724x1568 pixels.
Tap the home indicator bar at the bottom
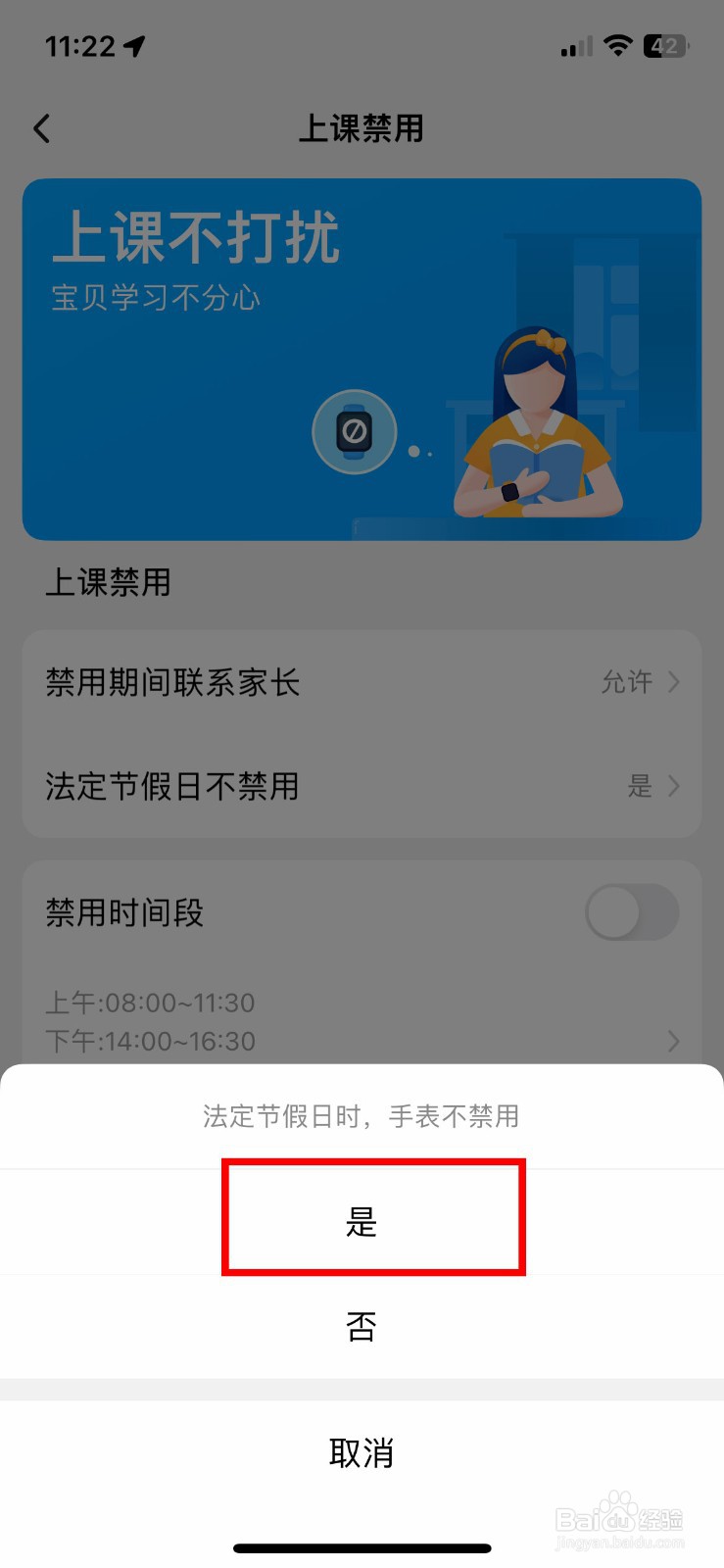point(362,1548)
